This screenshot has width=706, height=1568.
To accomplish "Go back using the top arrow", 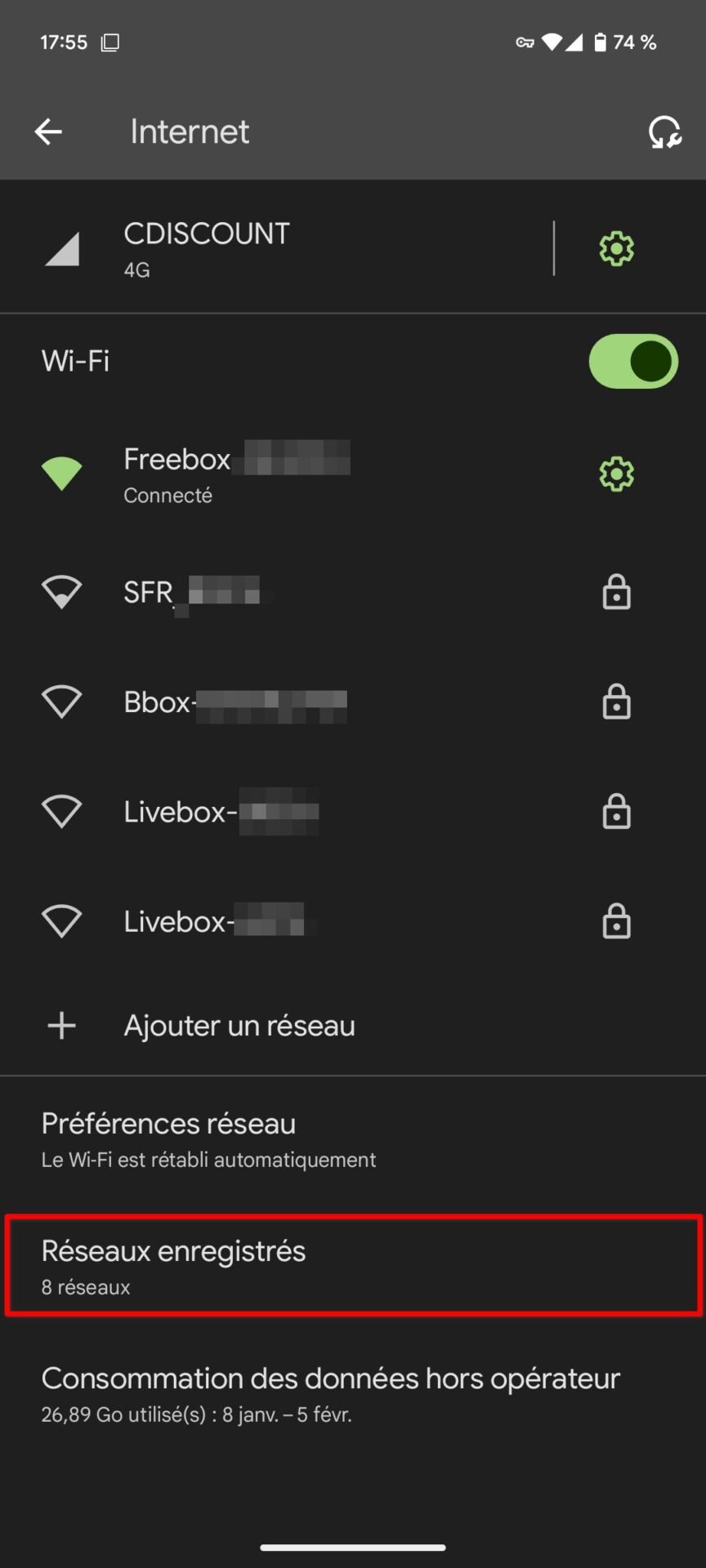I will pyautogui.click(x=48, y=131).
